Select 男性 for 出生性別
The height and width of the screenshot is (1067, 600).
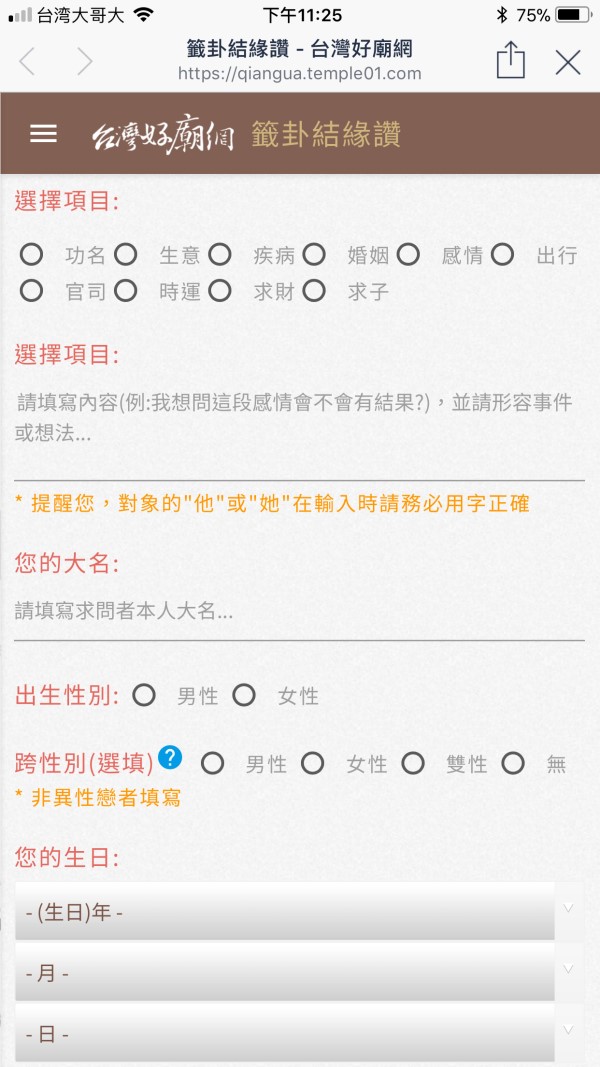[x=144, y=695]
